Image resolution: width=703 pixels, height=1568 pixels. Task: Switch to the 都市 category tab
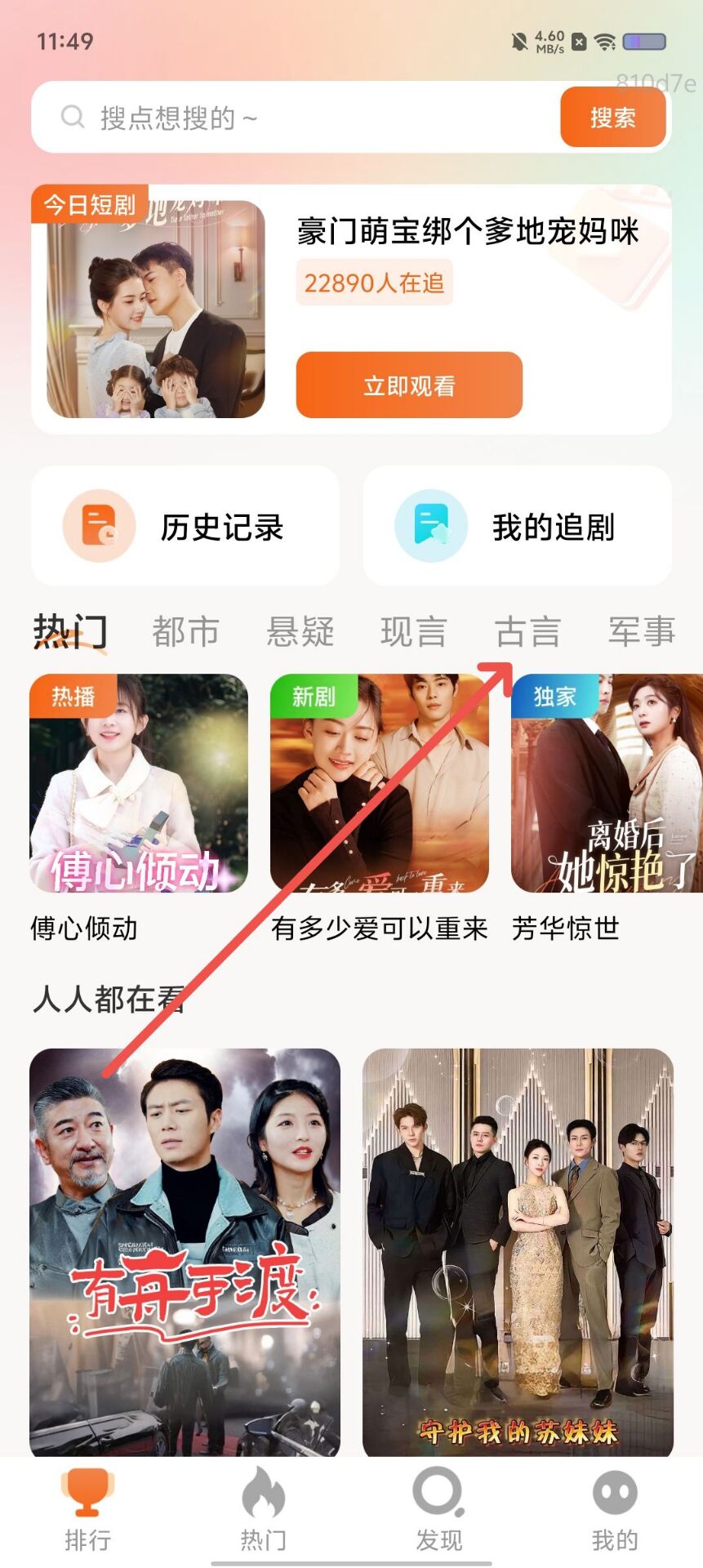186,631
